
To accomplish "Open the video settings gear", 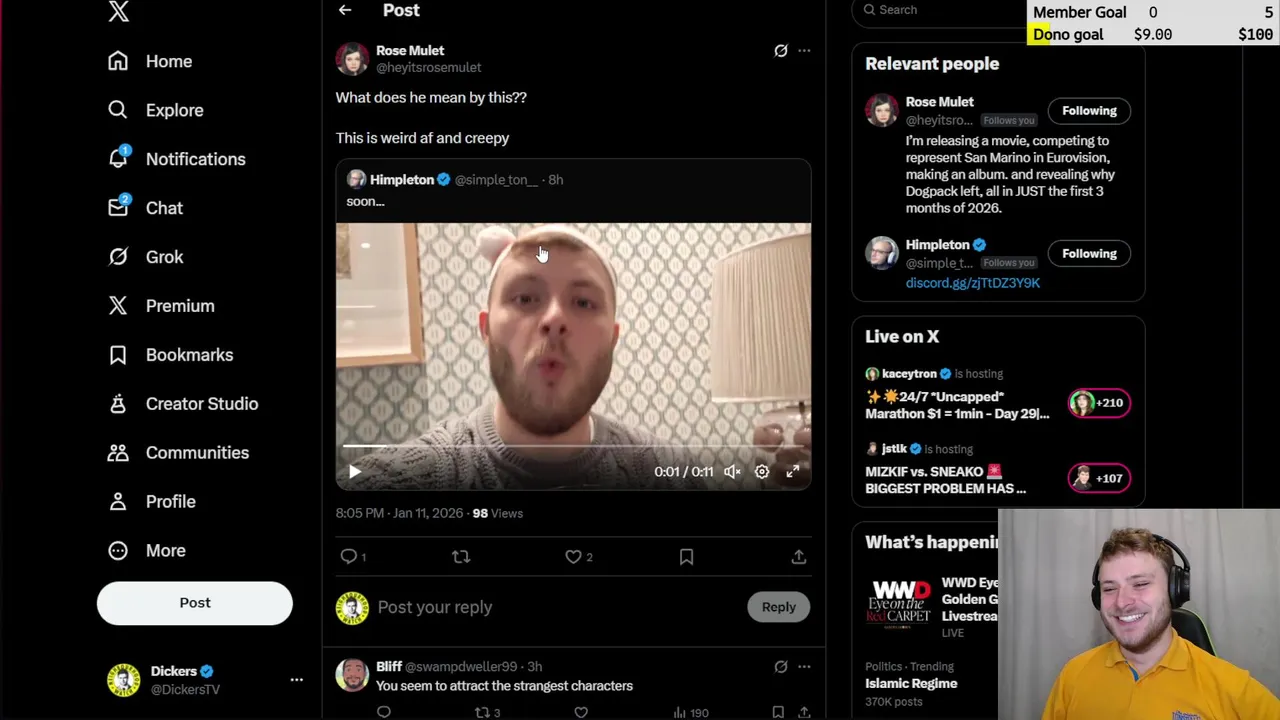I will tap(762, 472).
